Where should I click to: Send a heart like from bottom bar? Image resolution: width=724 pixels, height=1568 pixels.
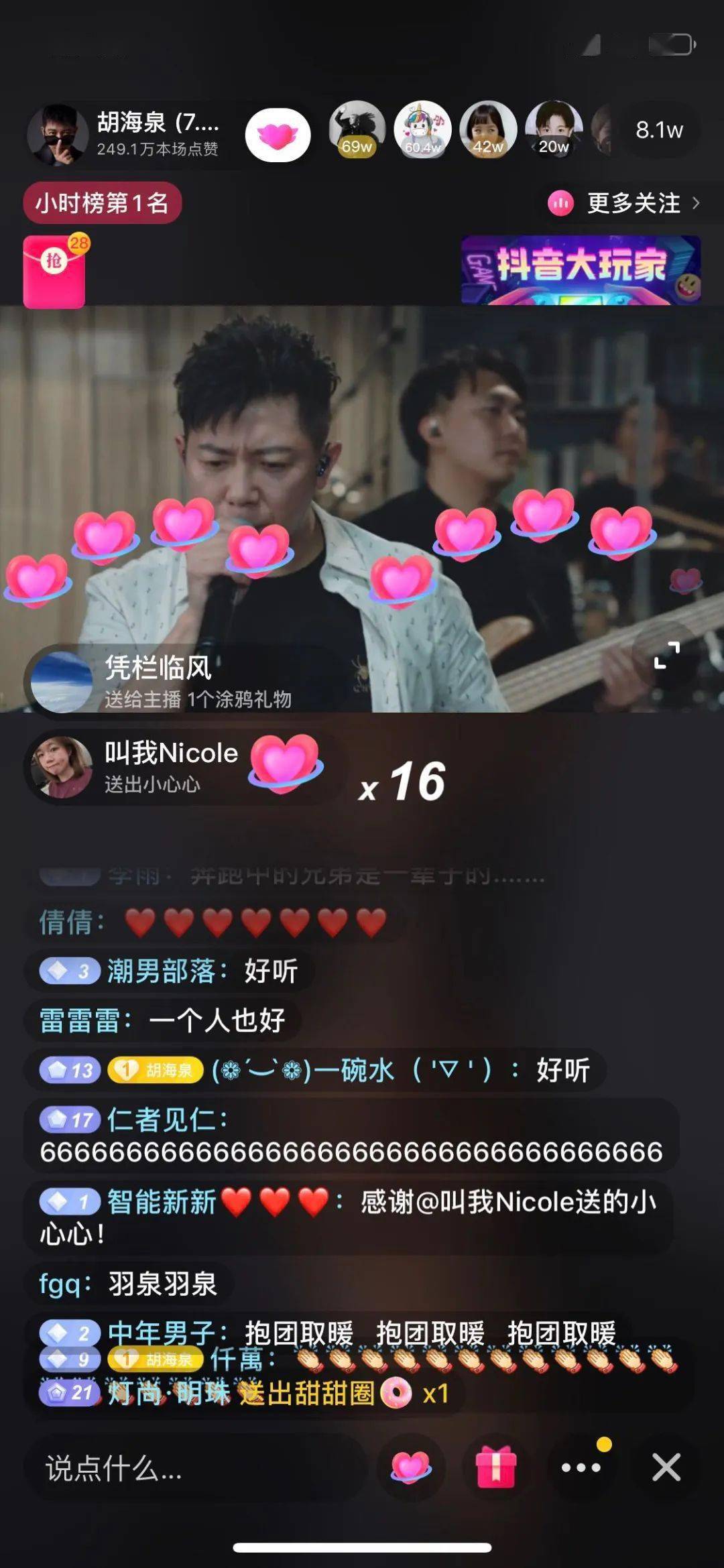point(410,1467)
